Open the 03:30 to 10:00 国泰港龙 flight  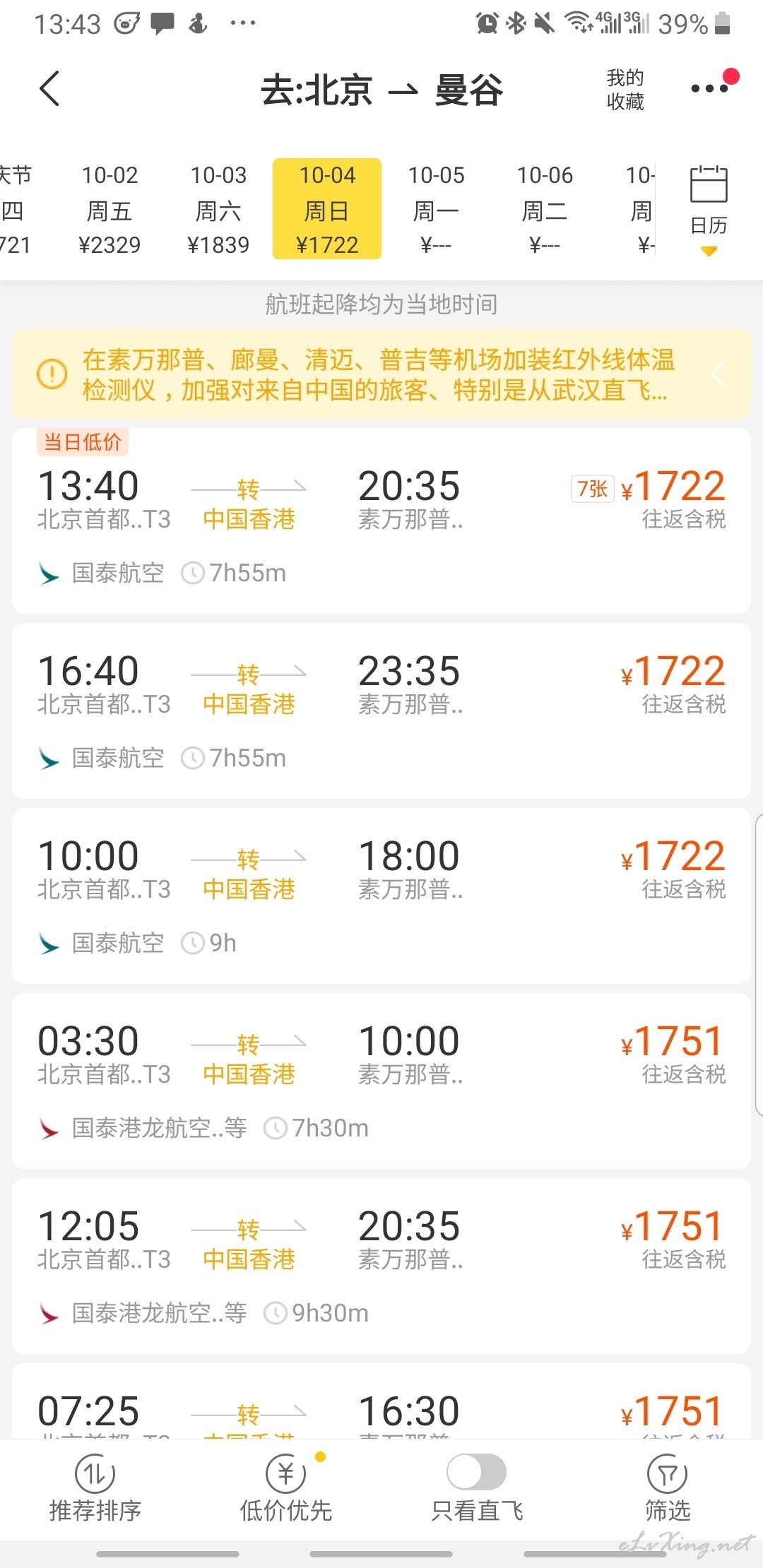[381, 1081]
